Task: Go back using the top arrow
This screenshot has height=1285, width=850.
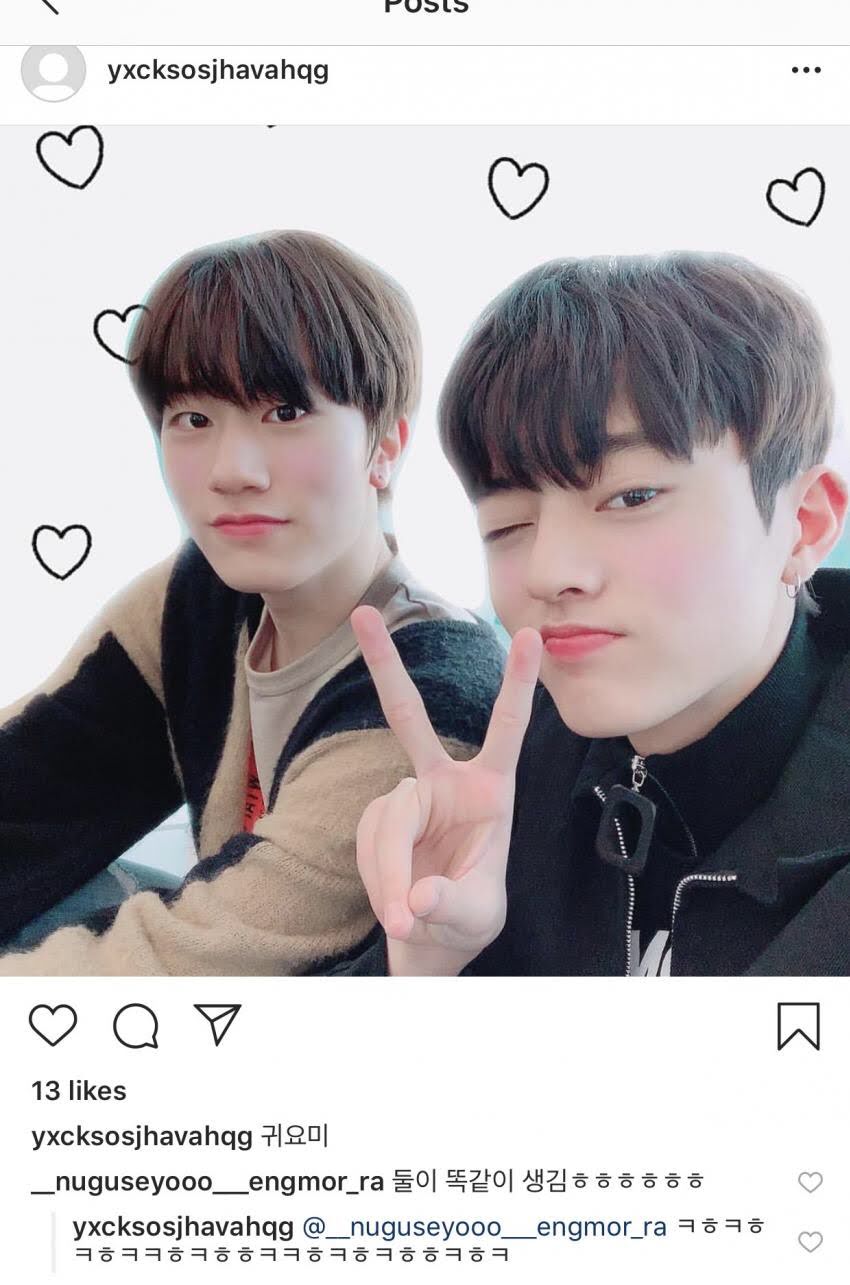Action: (48, 6)
